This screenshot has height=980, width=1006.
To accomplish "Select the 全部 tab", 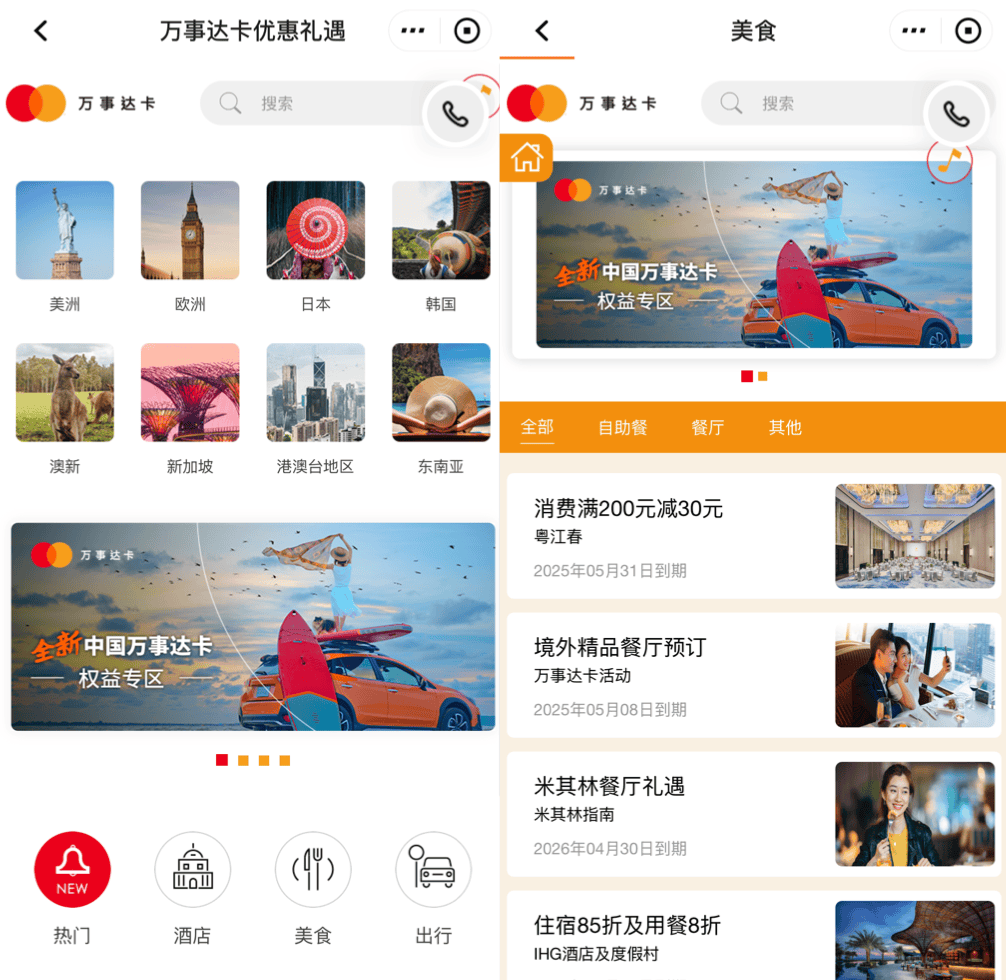I will point(537,428).
